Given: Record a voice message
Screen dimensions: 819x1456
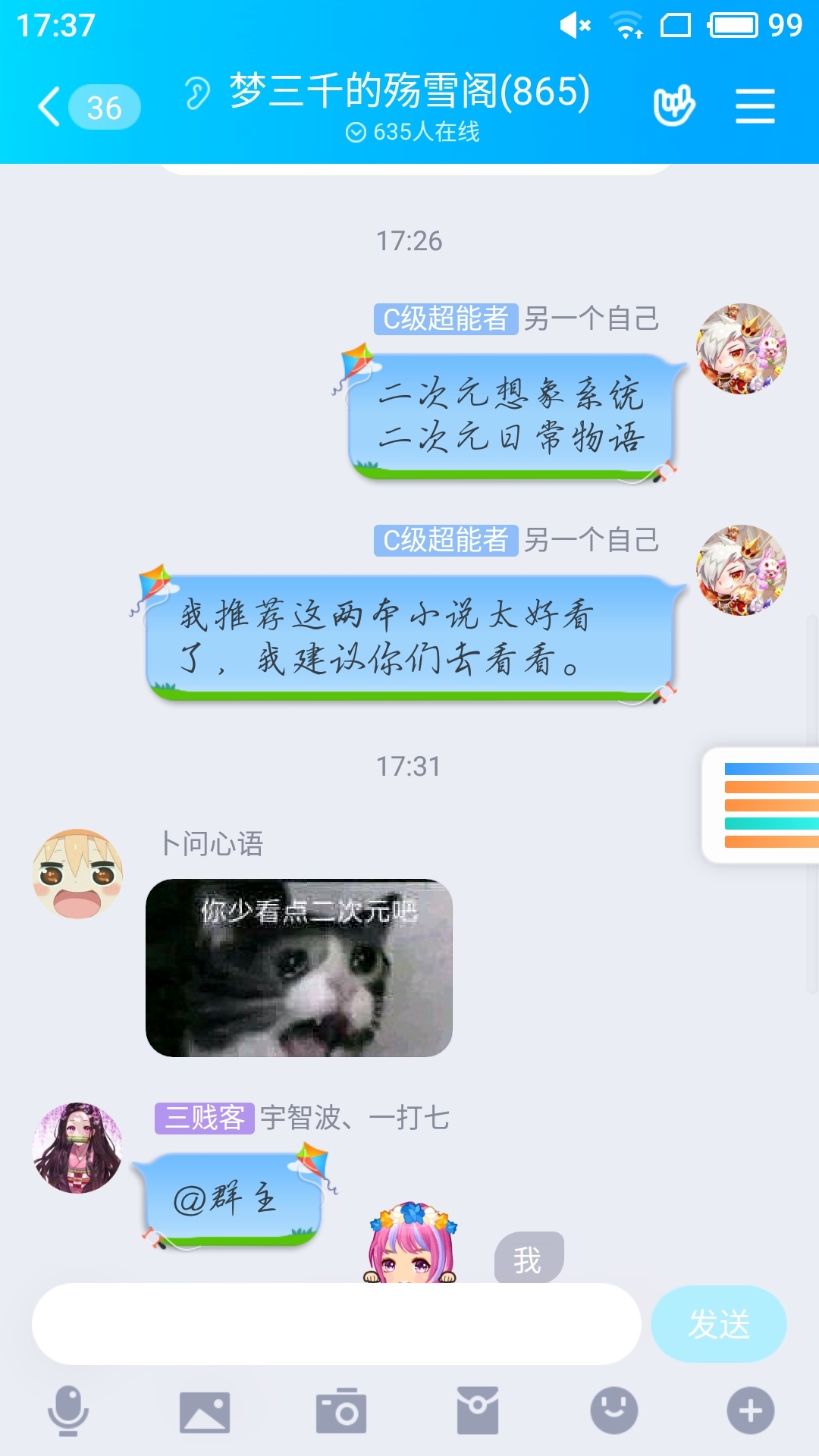Looking at the screenshot, I should click(68, 1411).
